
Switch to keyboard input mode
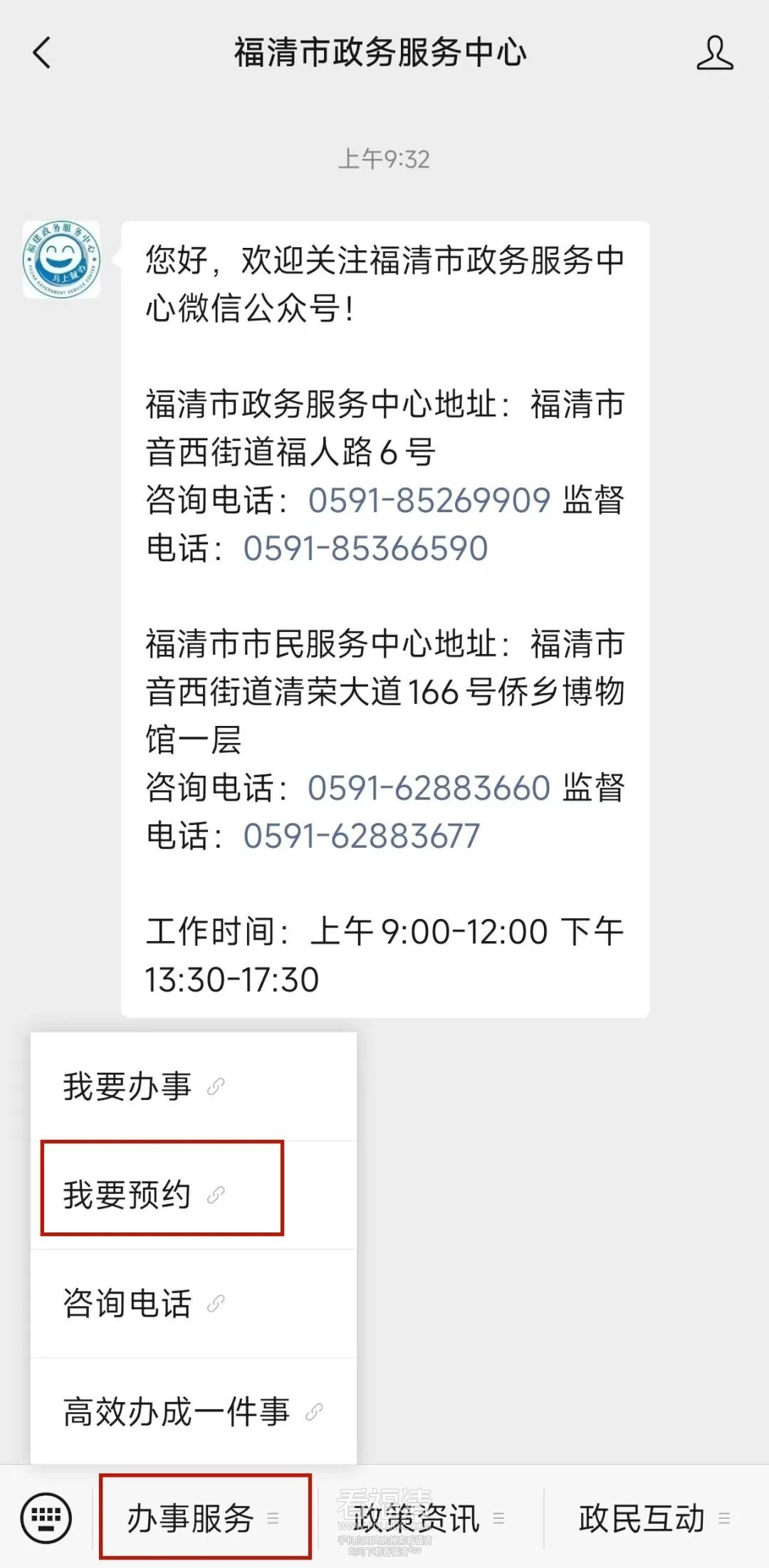pos(46,1518)
